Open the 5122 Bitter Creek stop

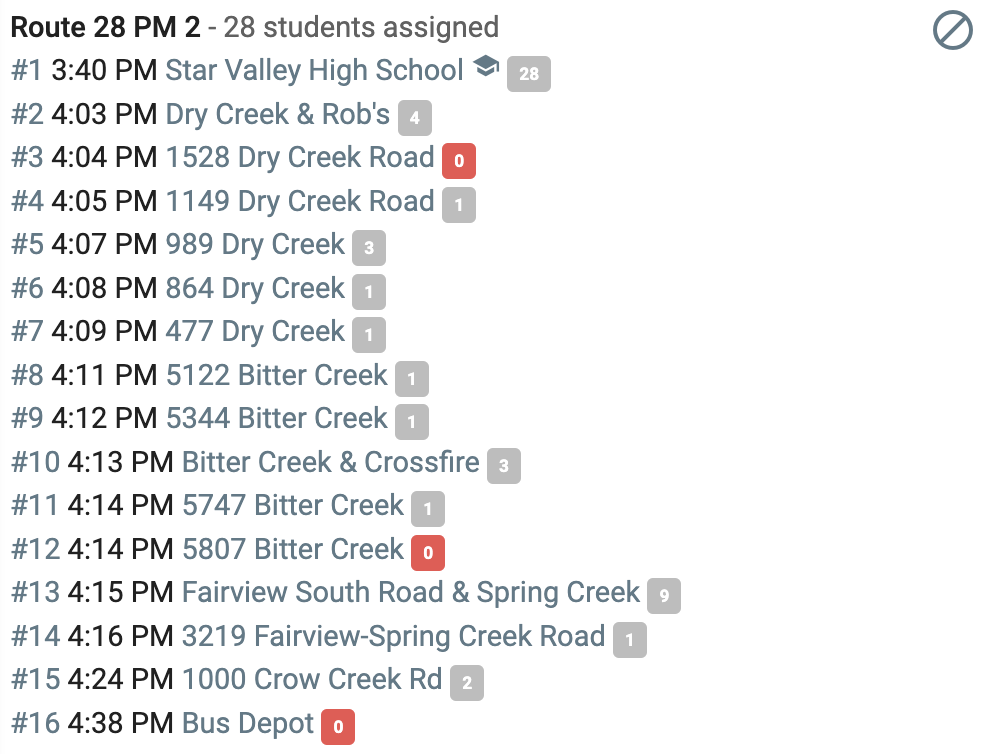277,375
